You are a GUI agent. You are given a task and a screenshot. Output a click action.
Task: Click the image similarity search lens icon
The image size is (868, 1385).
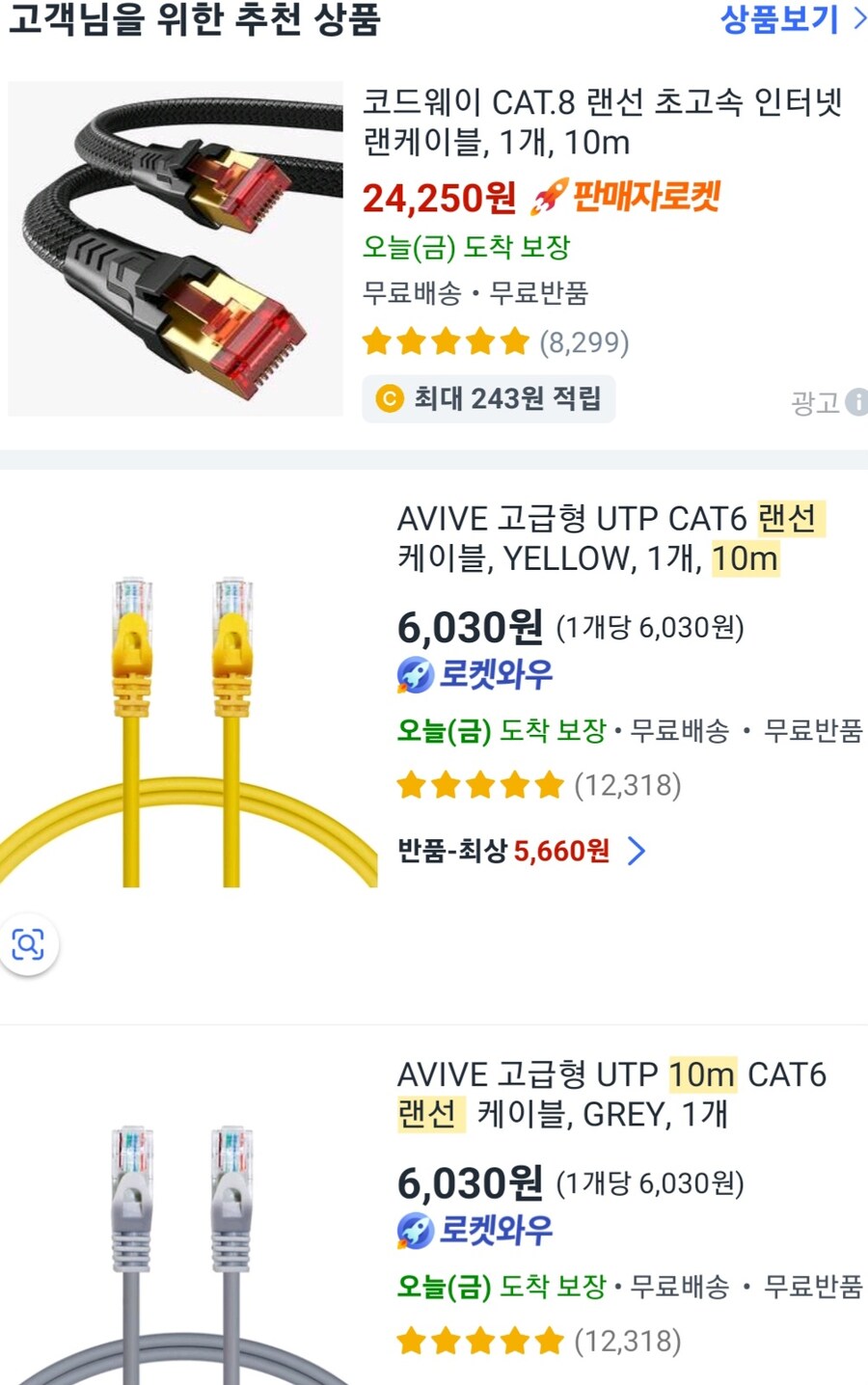29,945
